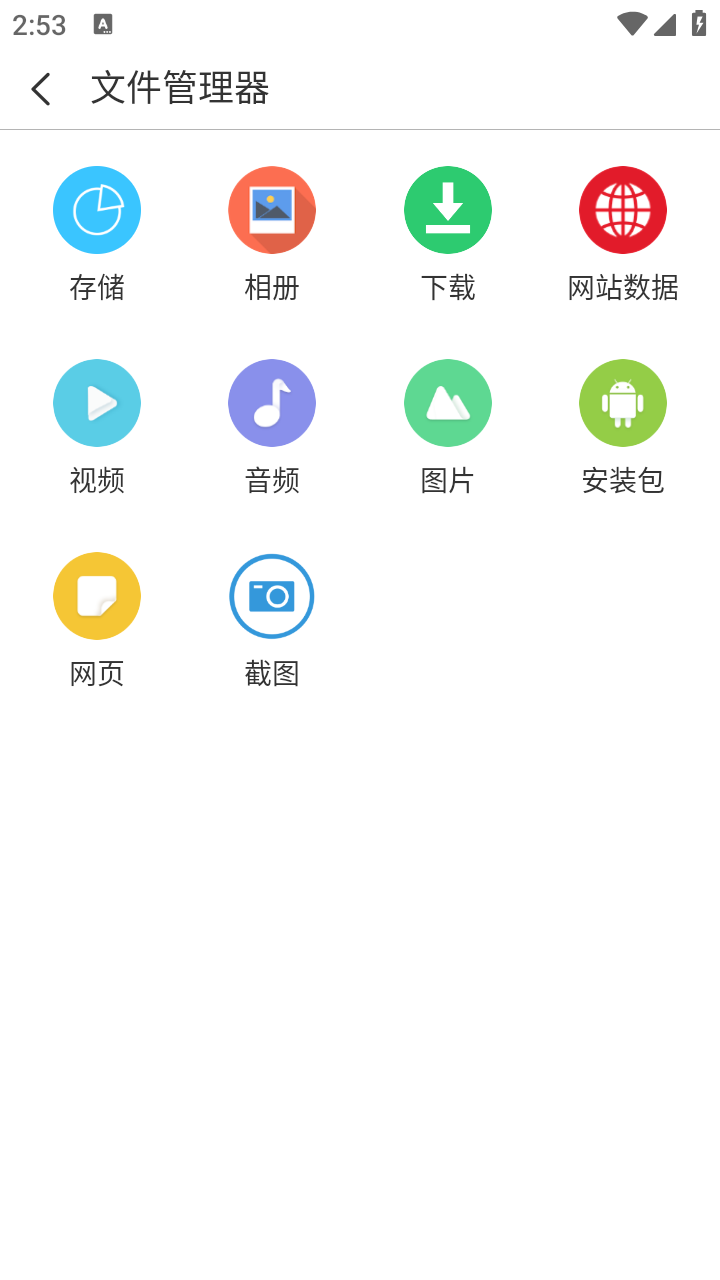
Task: Click the clock showing 2:53
Action: 38,26
